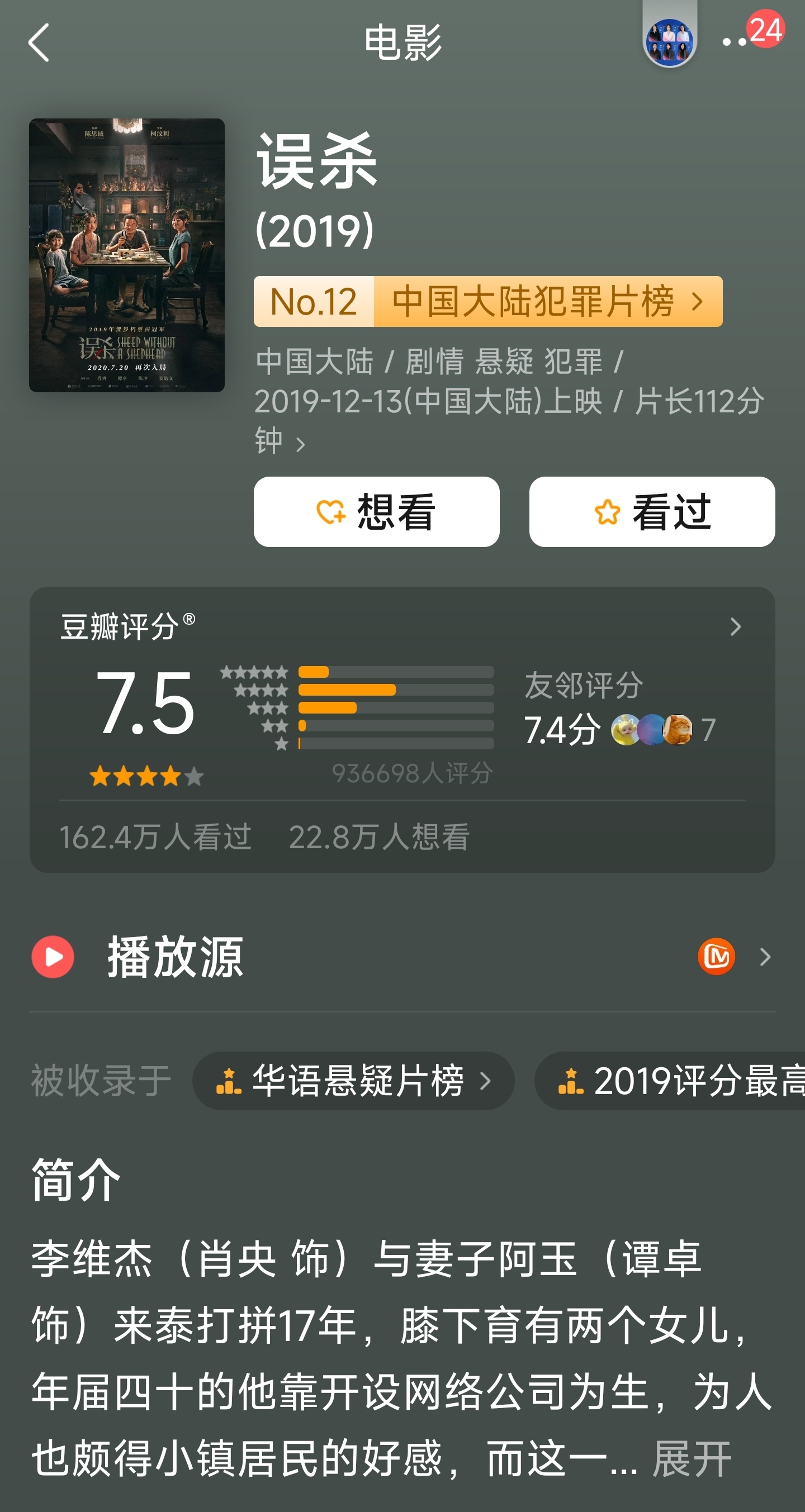The image size is (805, 1512).
Task: Open 豆瓣评分 rating details
Action: 735,627
